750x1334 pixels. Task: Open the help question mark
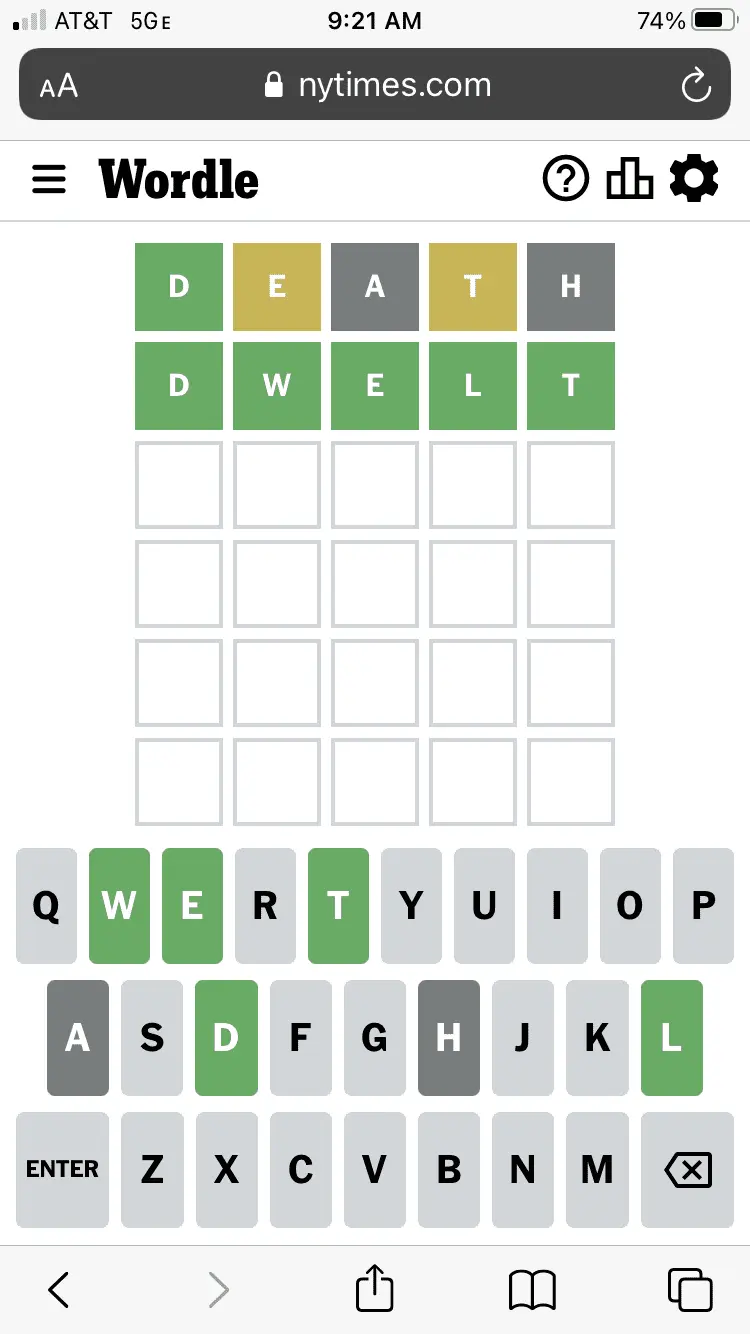coord(566,180)
